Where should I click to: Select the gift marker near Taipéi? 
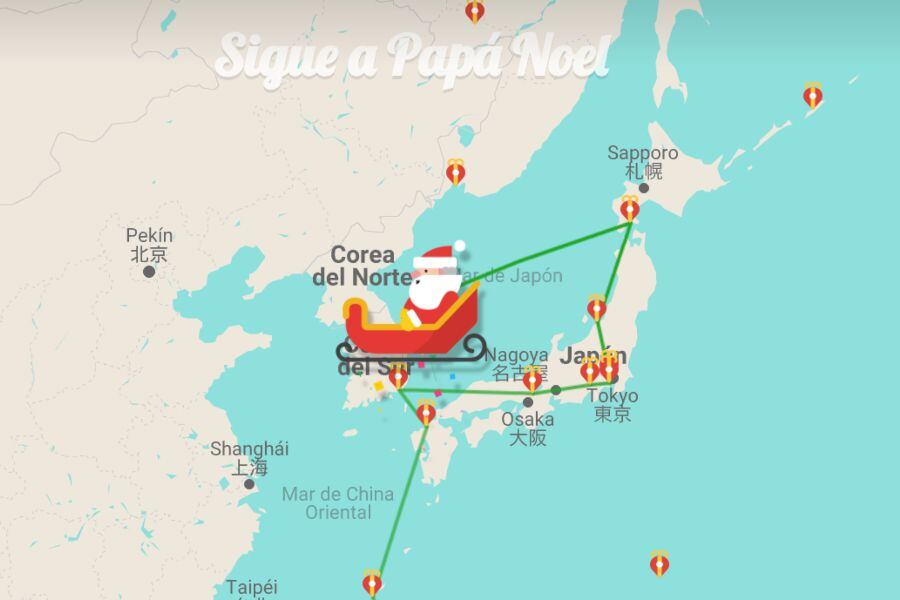[x=372, y=582]
